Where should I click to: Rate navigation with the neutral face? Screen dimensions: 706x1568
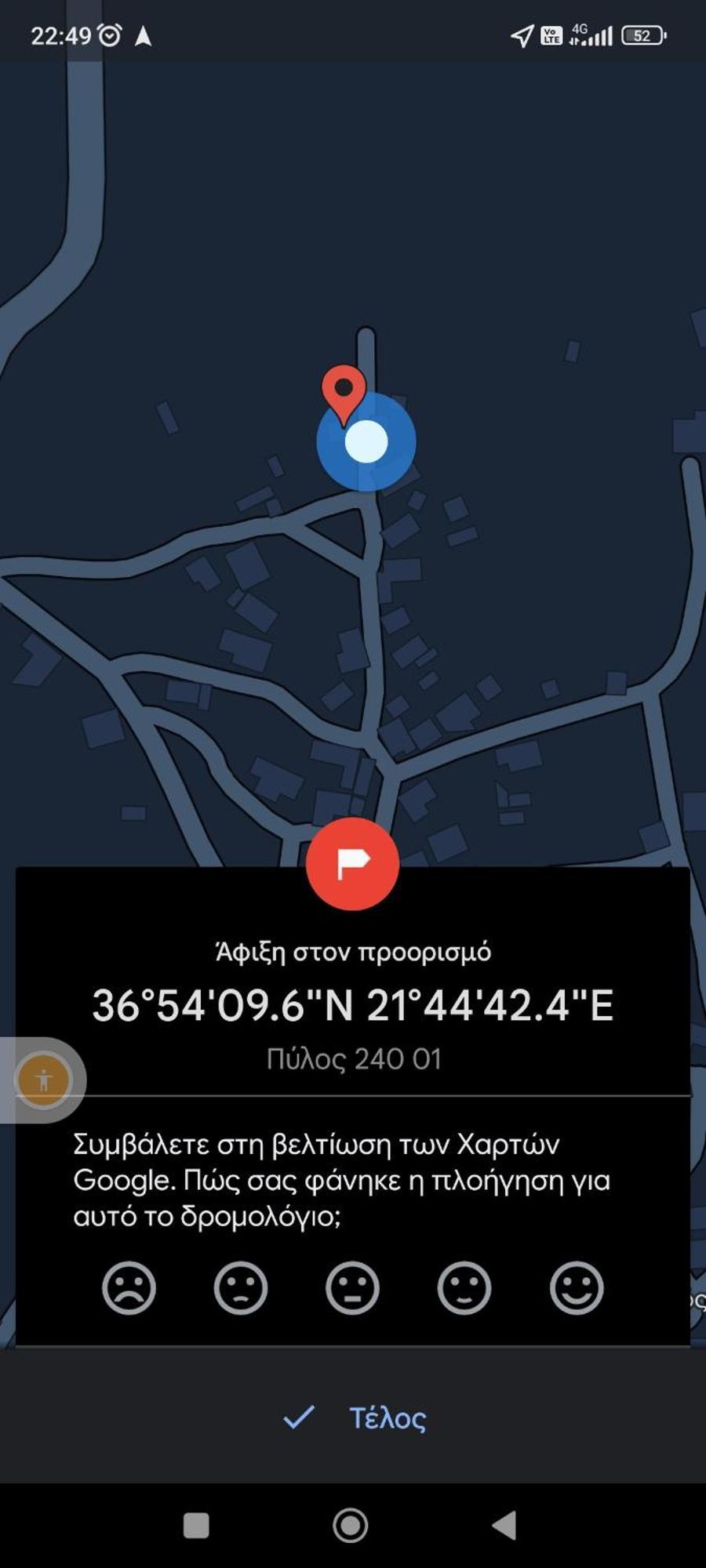tap(352, 1287)
